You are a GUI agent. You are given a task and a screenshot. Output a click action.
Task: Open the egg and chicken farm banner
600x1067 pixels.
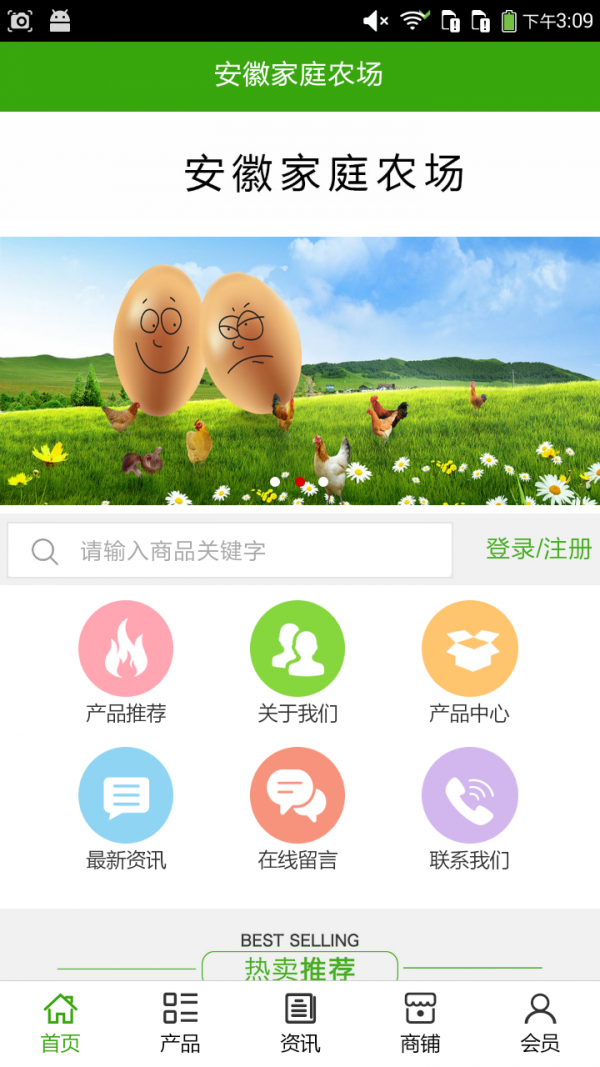pos(300,370)
